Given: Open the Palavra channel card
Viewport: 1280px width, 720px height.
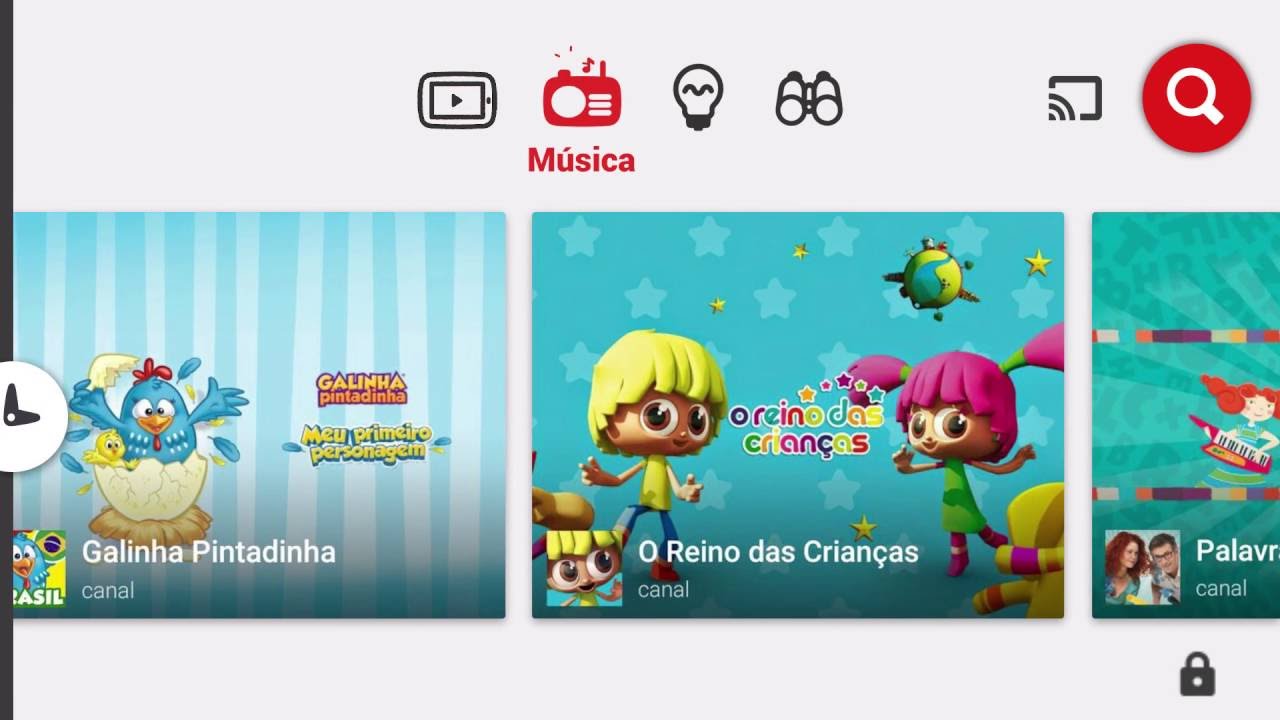Looking at the screenshot, I should pyautogui.click(x=1186, y=415).
